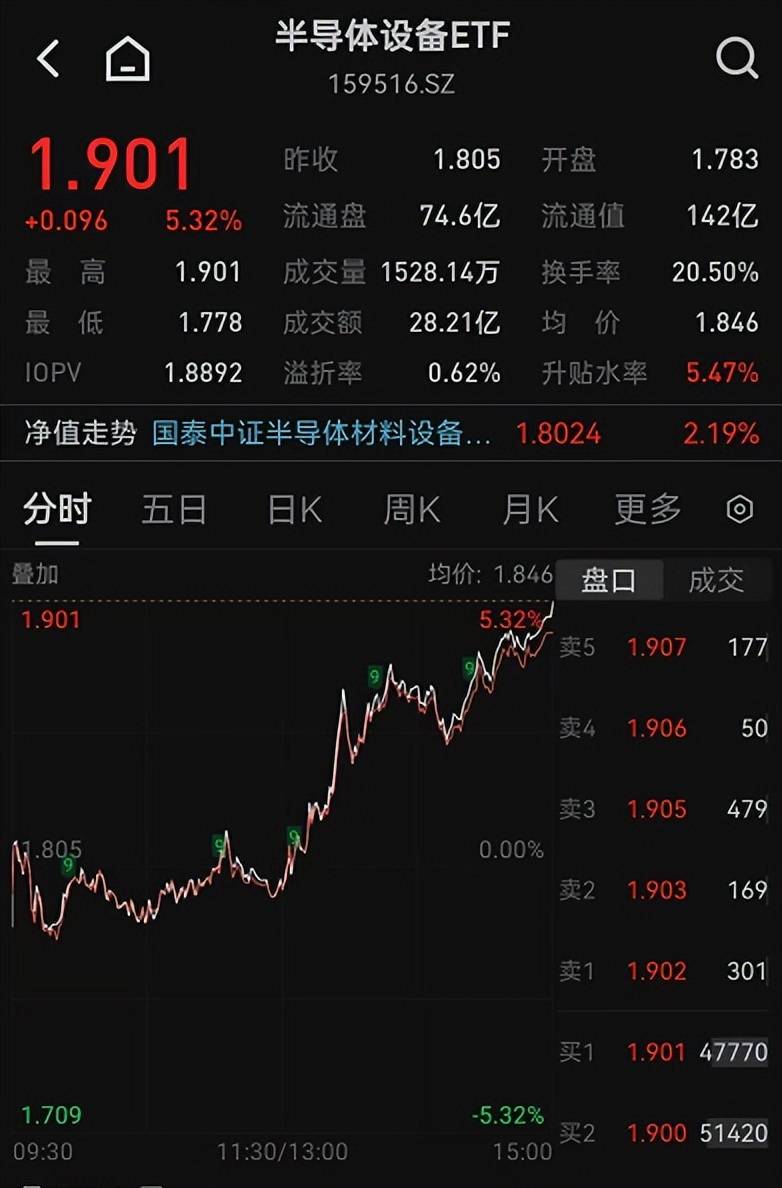Open the home icon in the header
Screen dimensions: 782x1188
coord(127,60)
